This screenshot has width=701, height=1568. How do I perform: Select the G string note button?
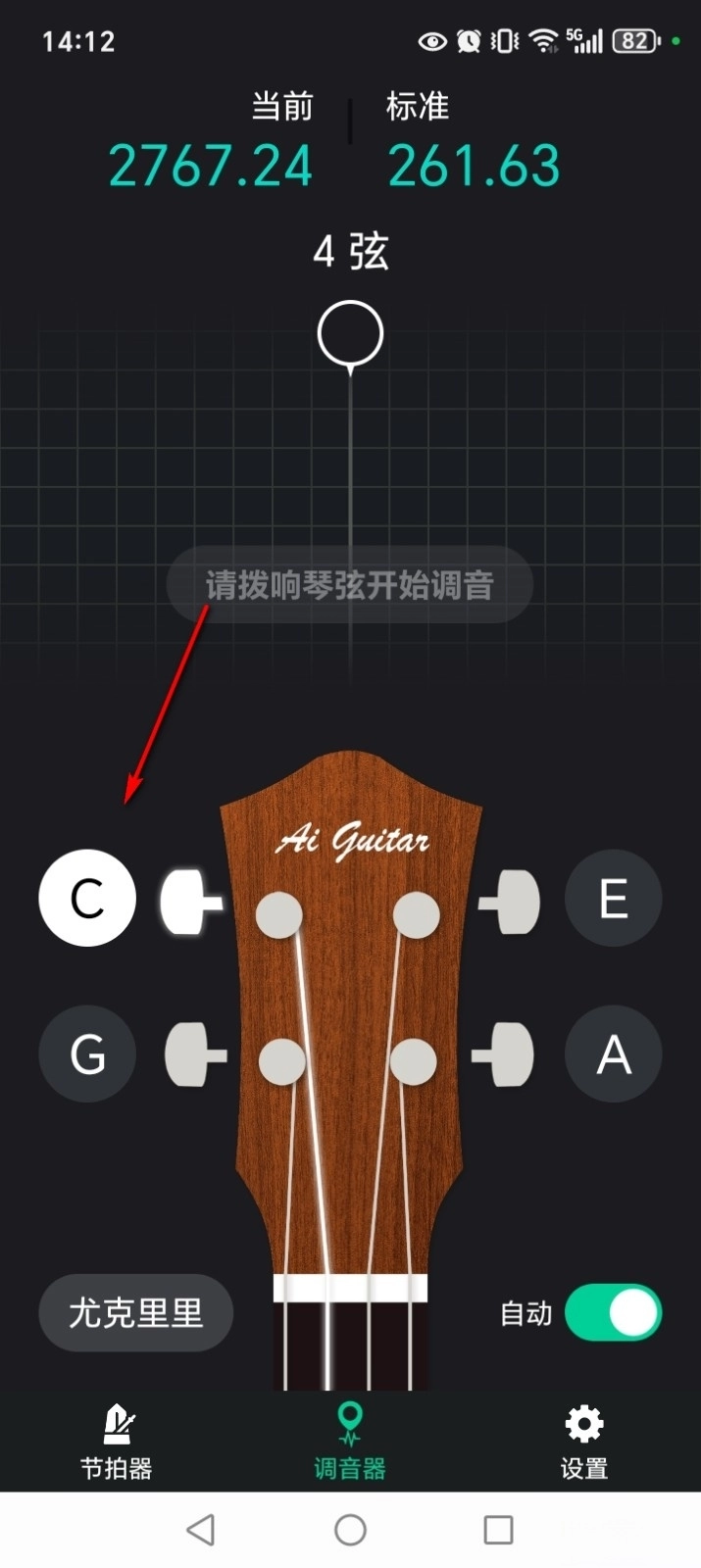click(x=87, y=1054)
